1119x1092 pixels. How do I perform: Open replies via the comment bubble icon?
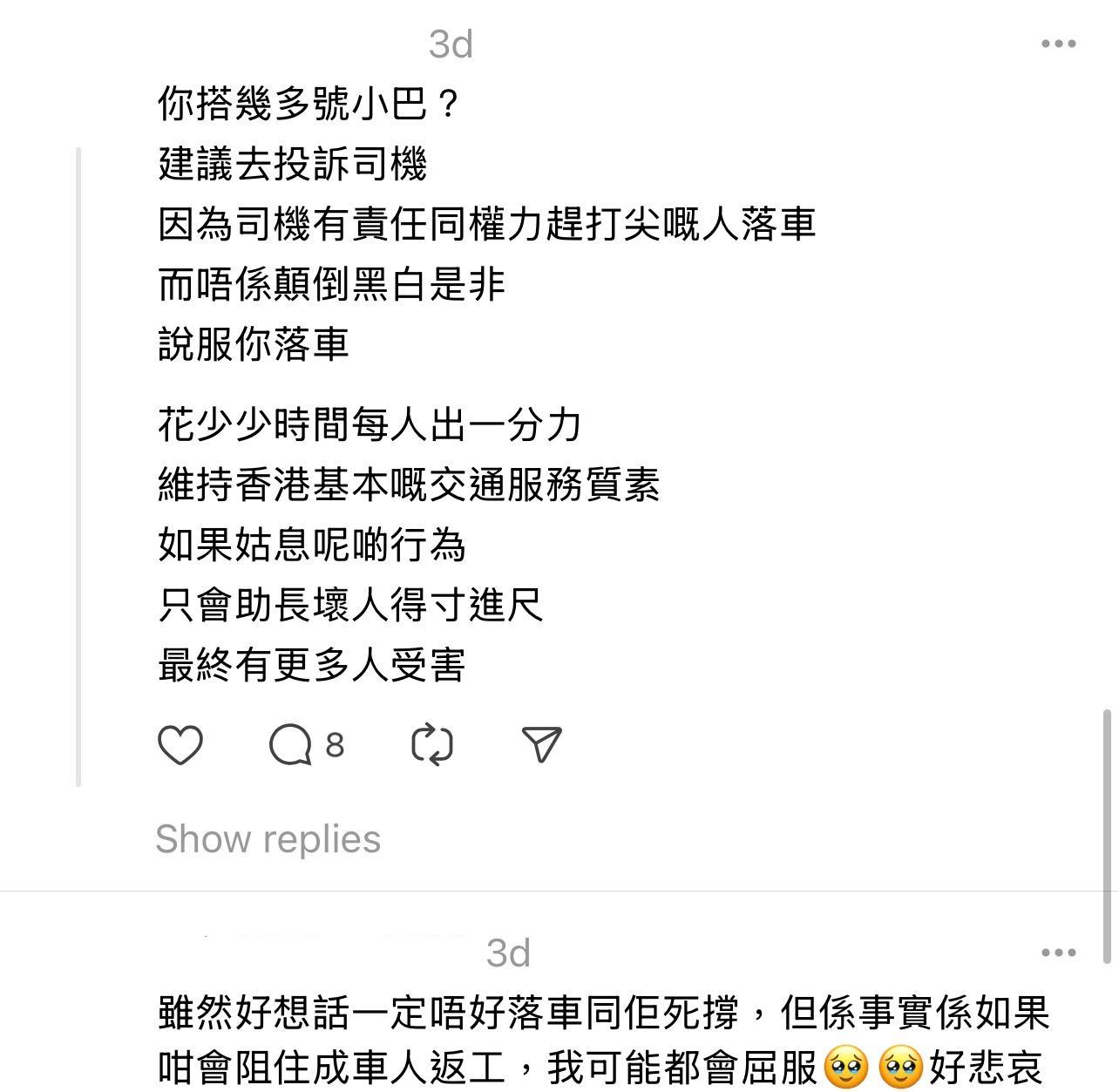tap(291, 745)
